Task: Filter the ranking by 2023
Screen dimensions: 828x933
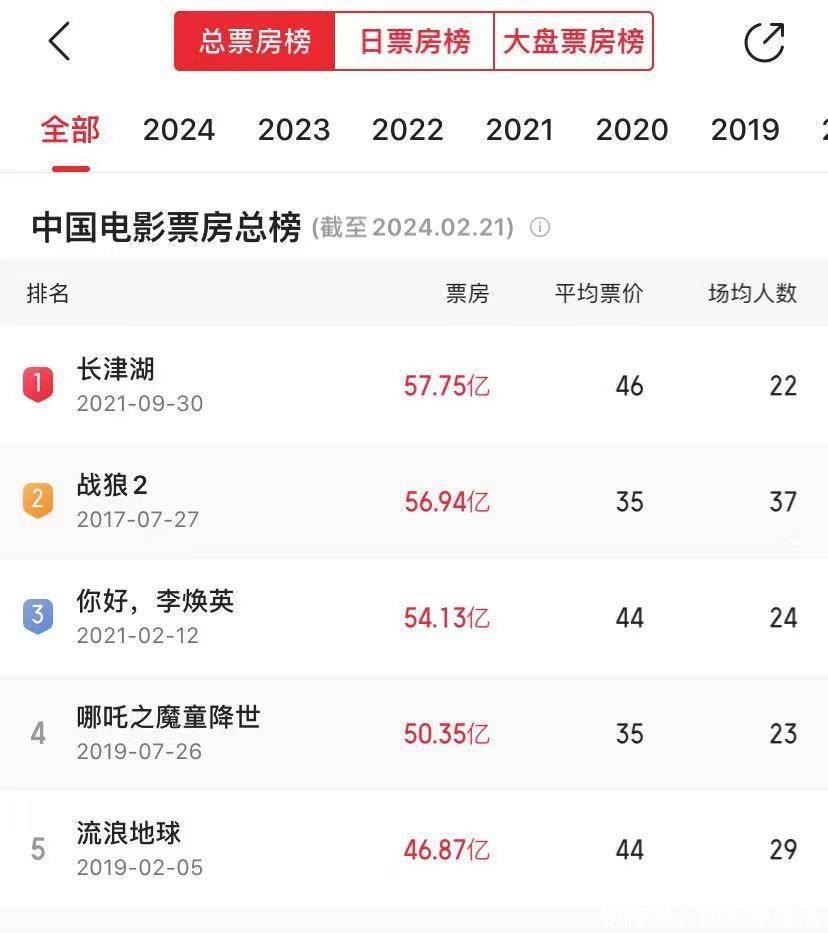Action: (x=294, y=130)
